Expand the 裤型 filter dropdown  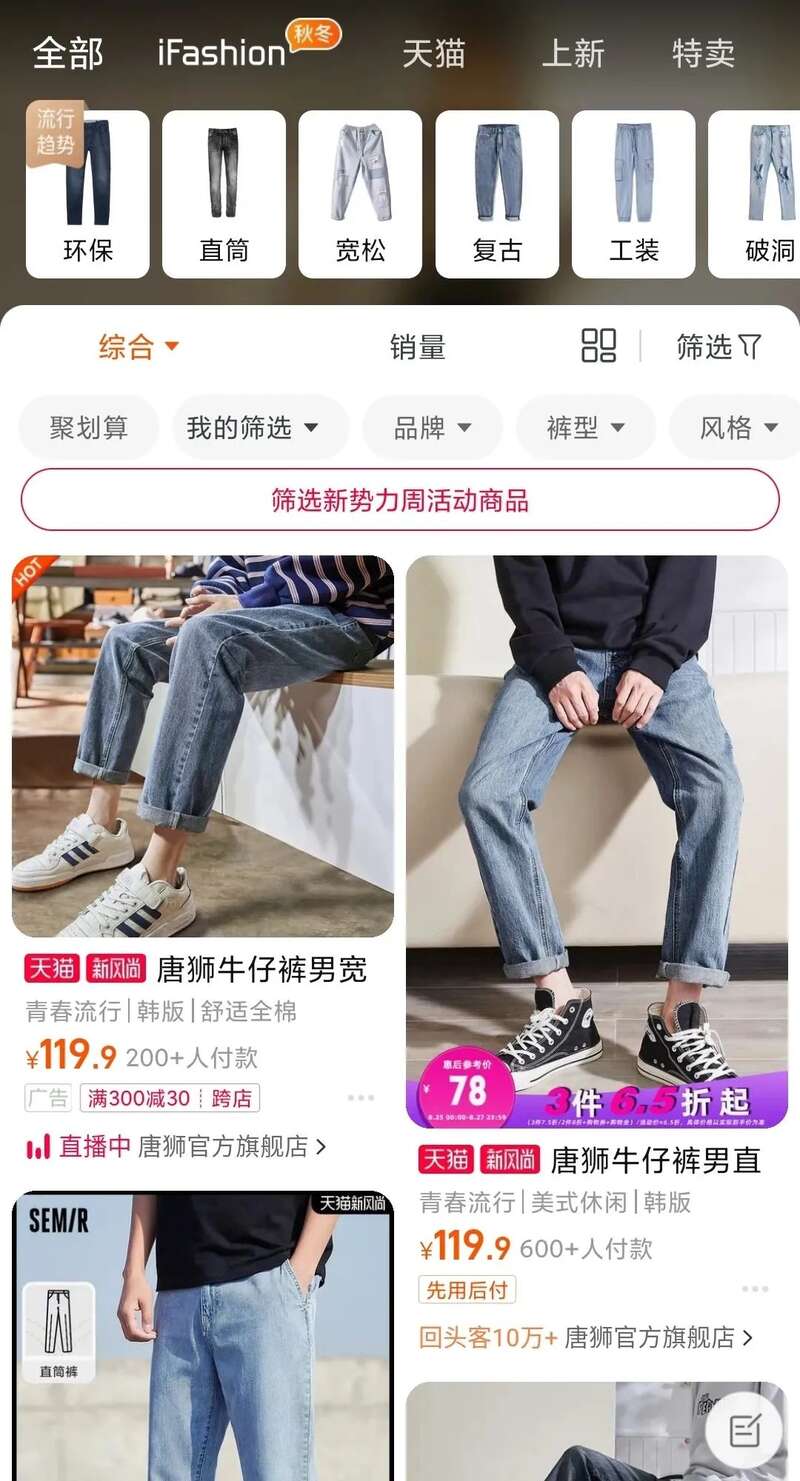(x=585, y=428)
